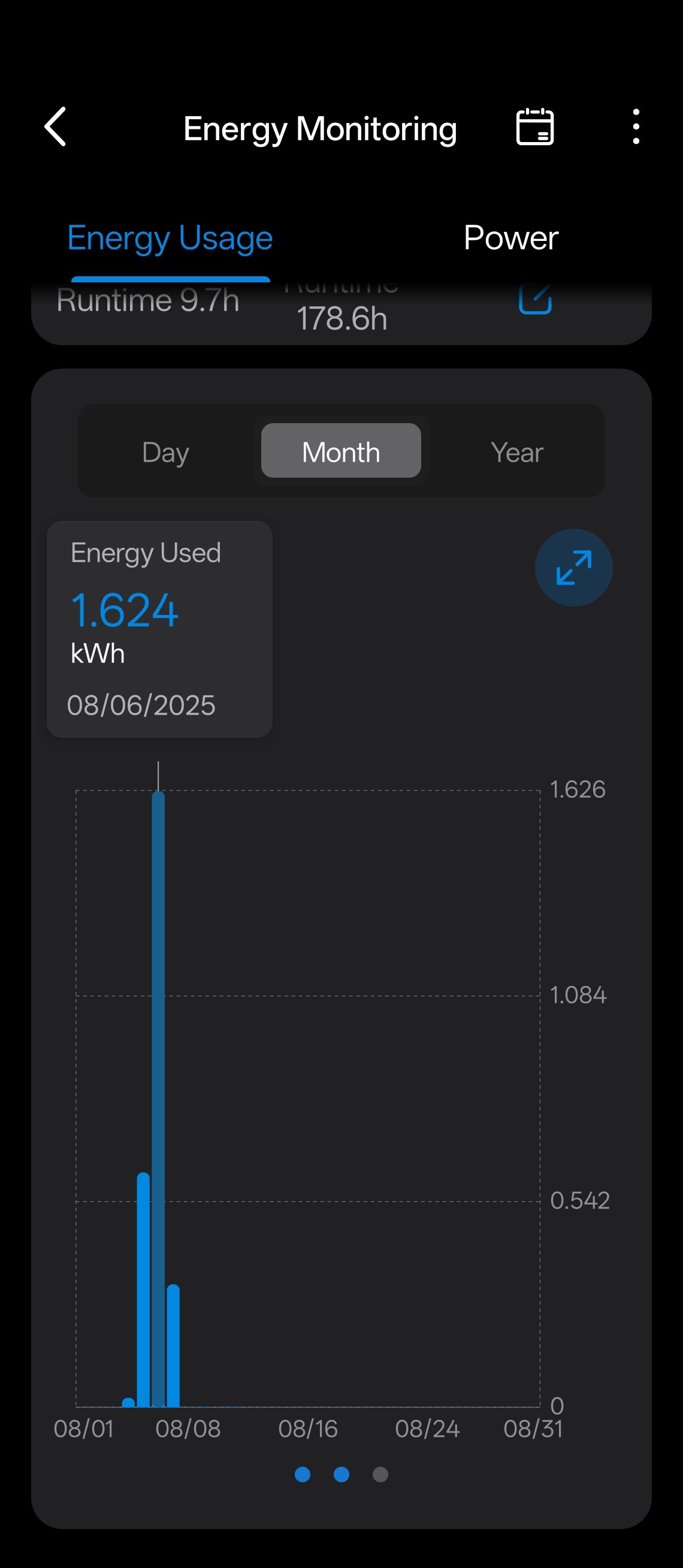Screen dimensions: 683x1568
Task: Go back from Energy Monitoring
Action: (x=55, y=127)
